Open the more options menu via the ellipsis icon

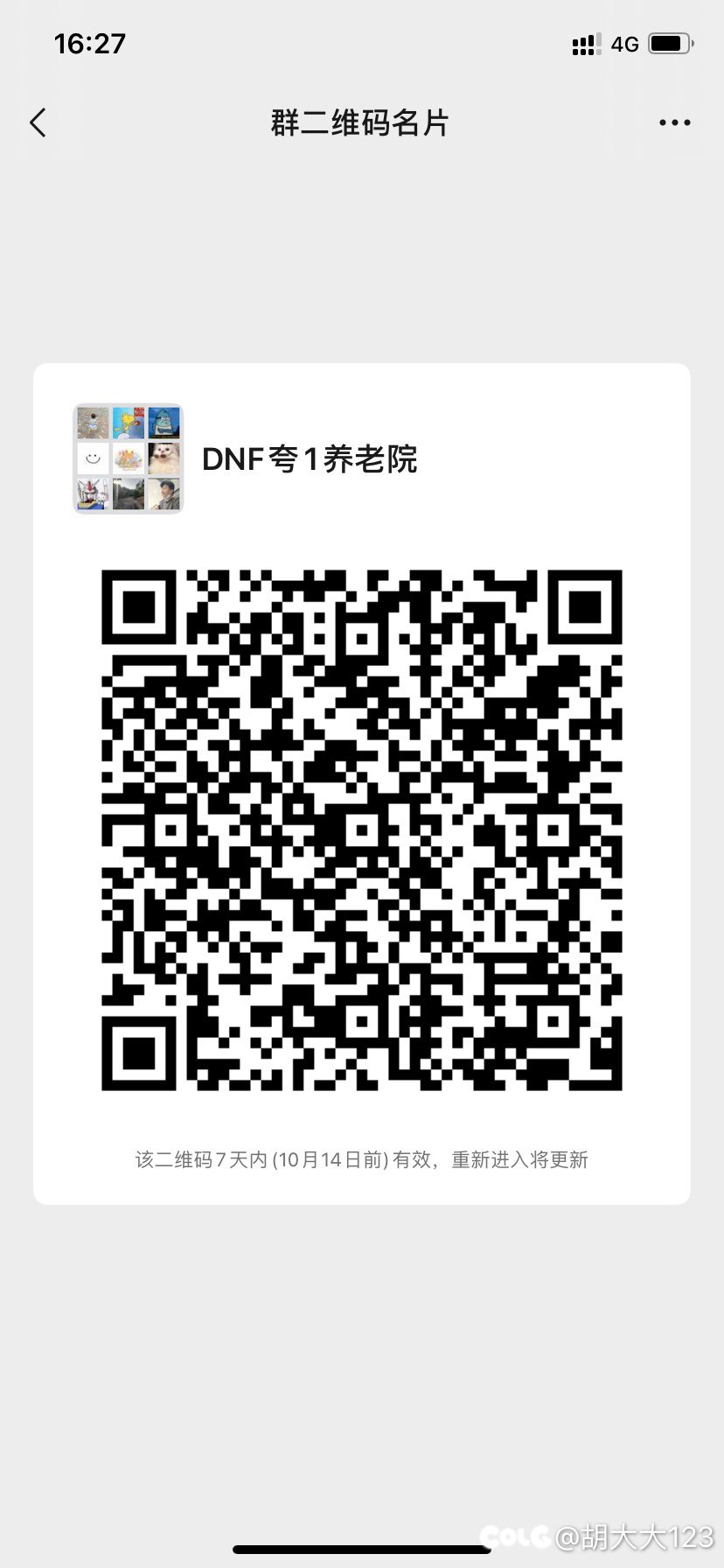(673, 122)
